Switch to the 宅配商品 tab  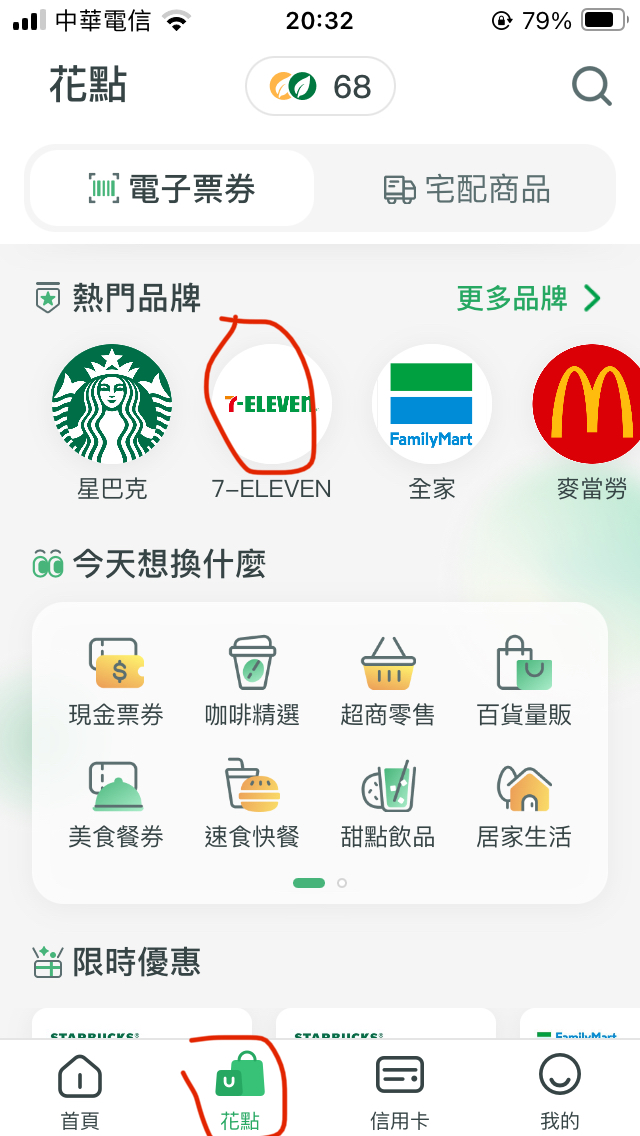[467, 189]
